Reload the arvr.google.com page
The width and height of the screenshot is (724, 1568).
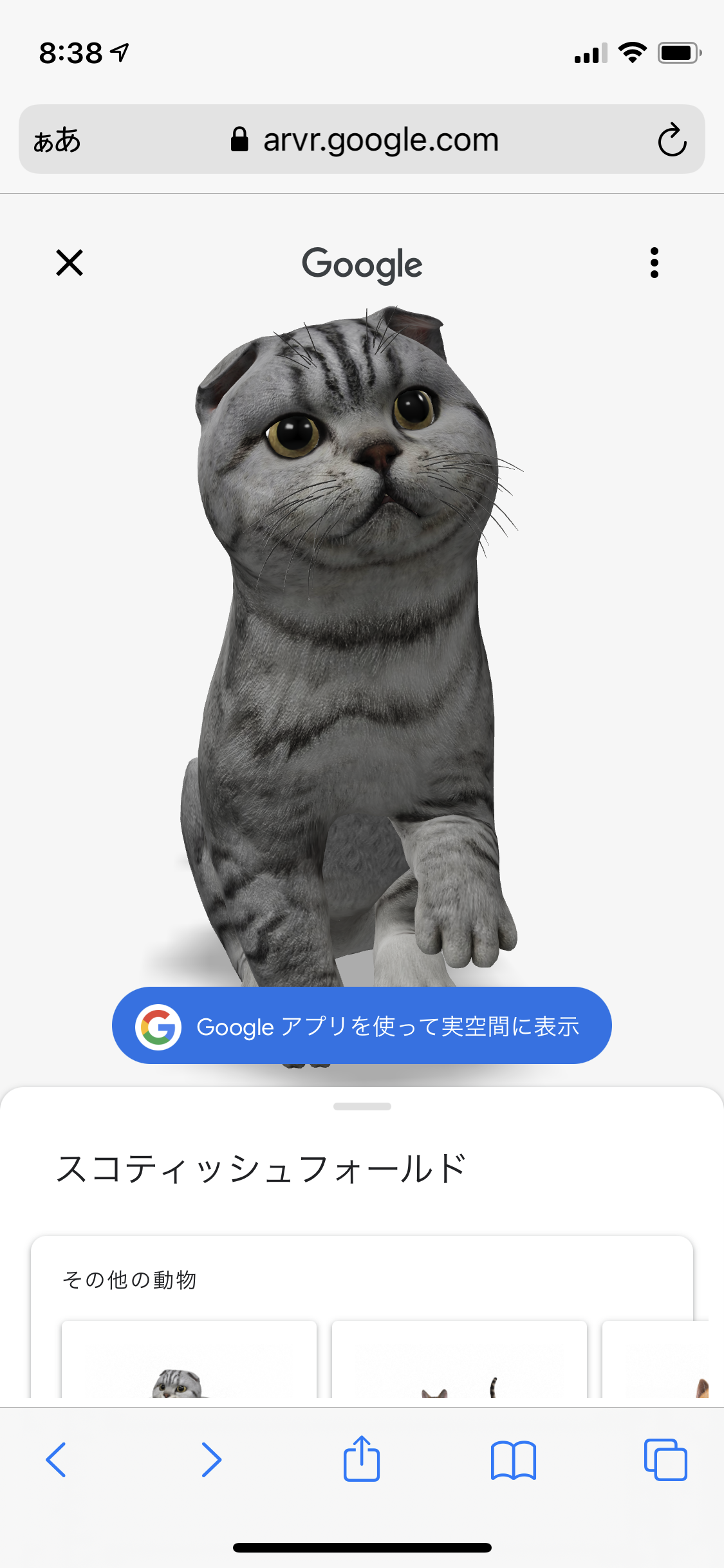(x=672, y=140)
